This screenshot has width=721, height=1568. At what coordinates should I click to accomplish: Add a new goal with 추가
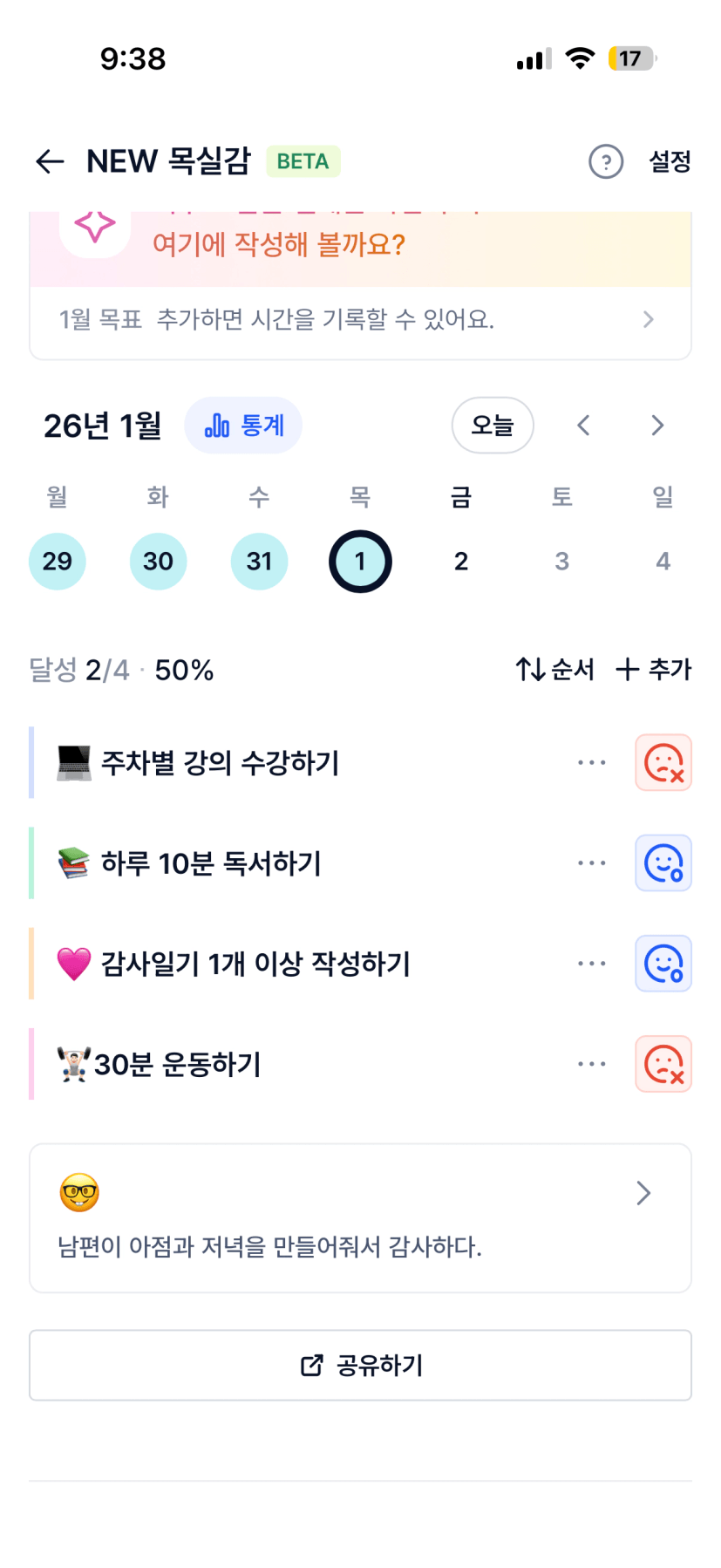[x=653, y=670]
